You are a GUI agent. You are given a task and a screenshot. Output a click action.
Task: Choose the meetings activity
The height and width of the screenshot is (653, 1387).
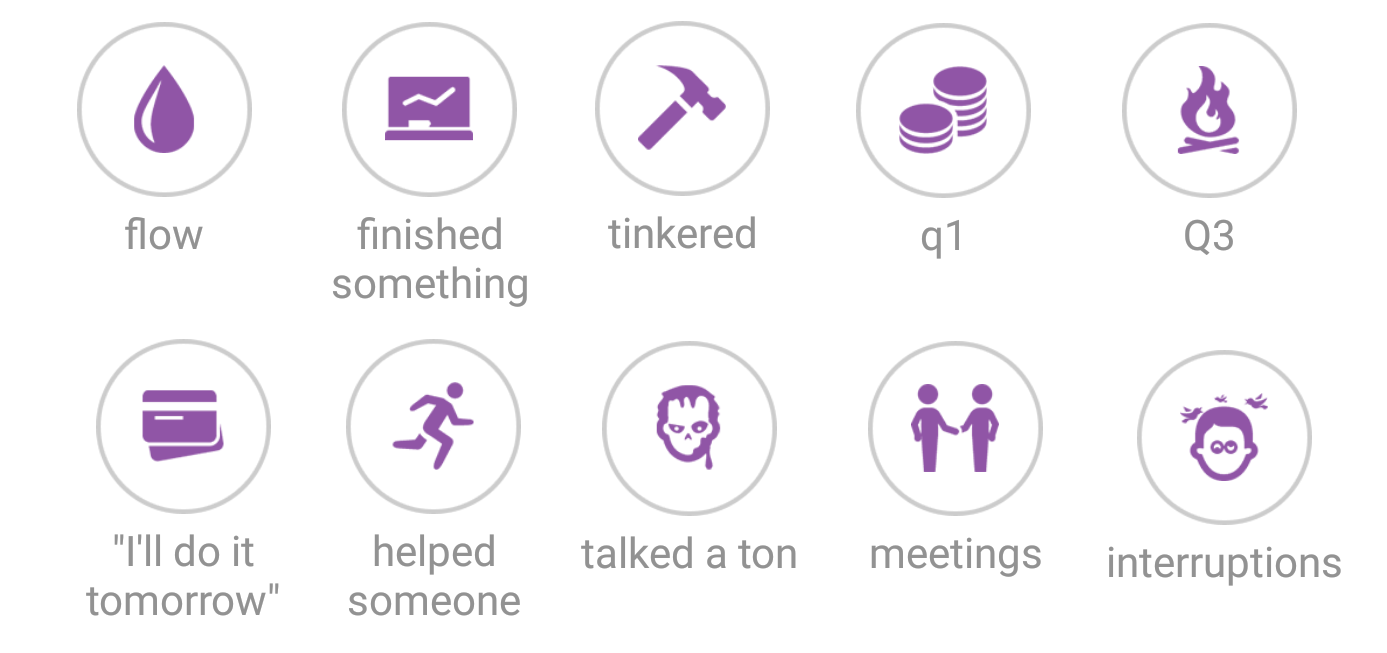click(955, 429)
